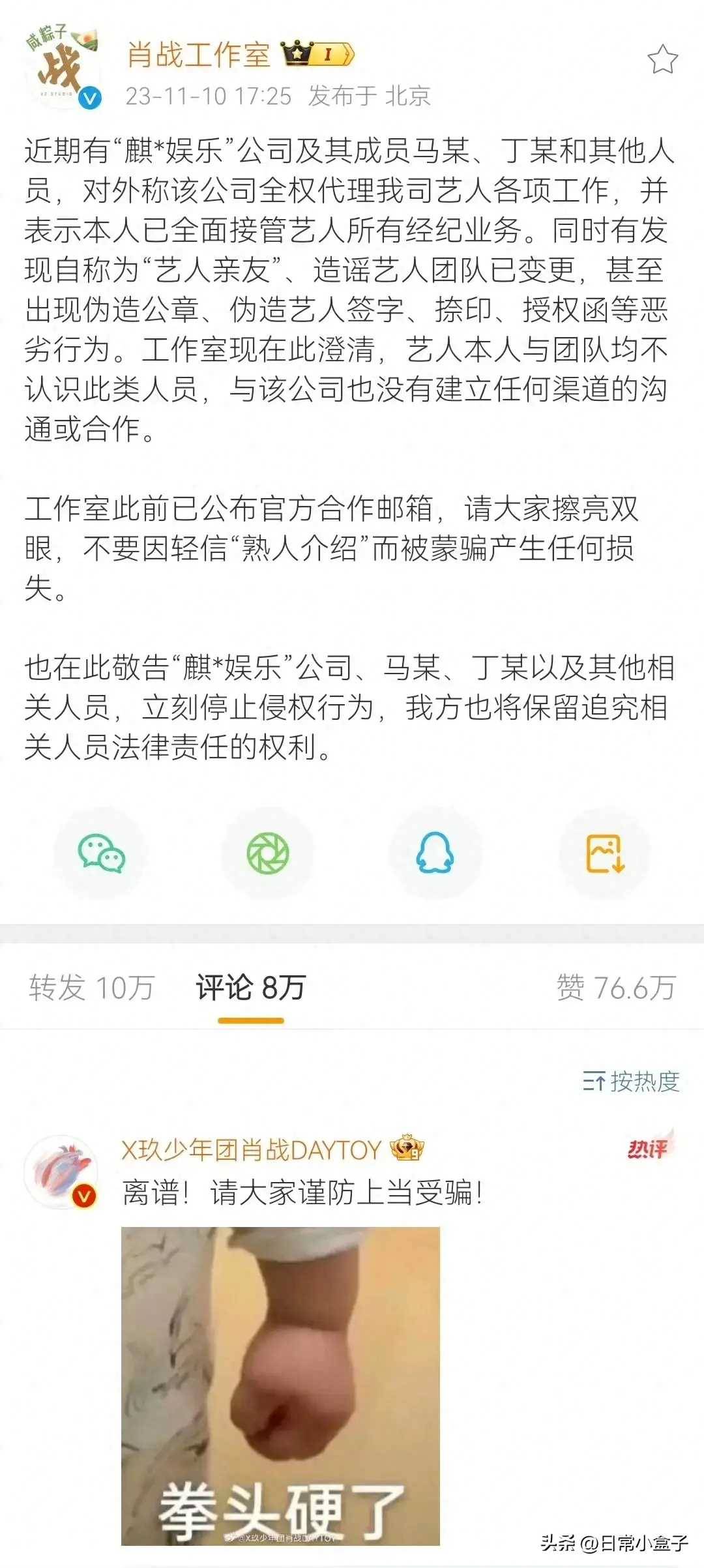
Task: Open commenter X玖少年团肖战DAYTOY's avatar
Action: 62,1172
